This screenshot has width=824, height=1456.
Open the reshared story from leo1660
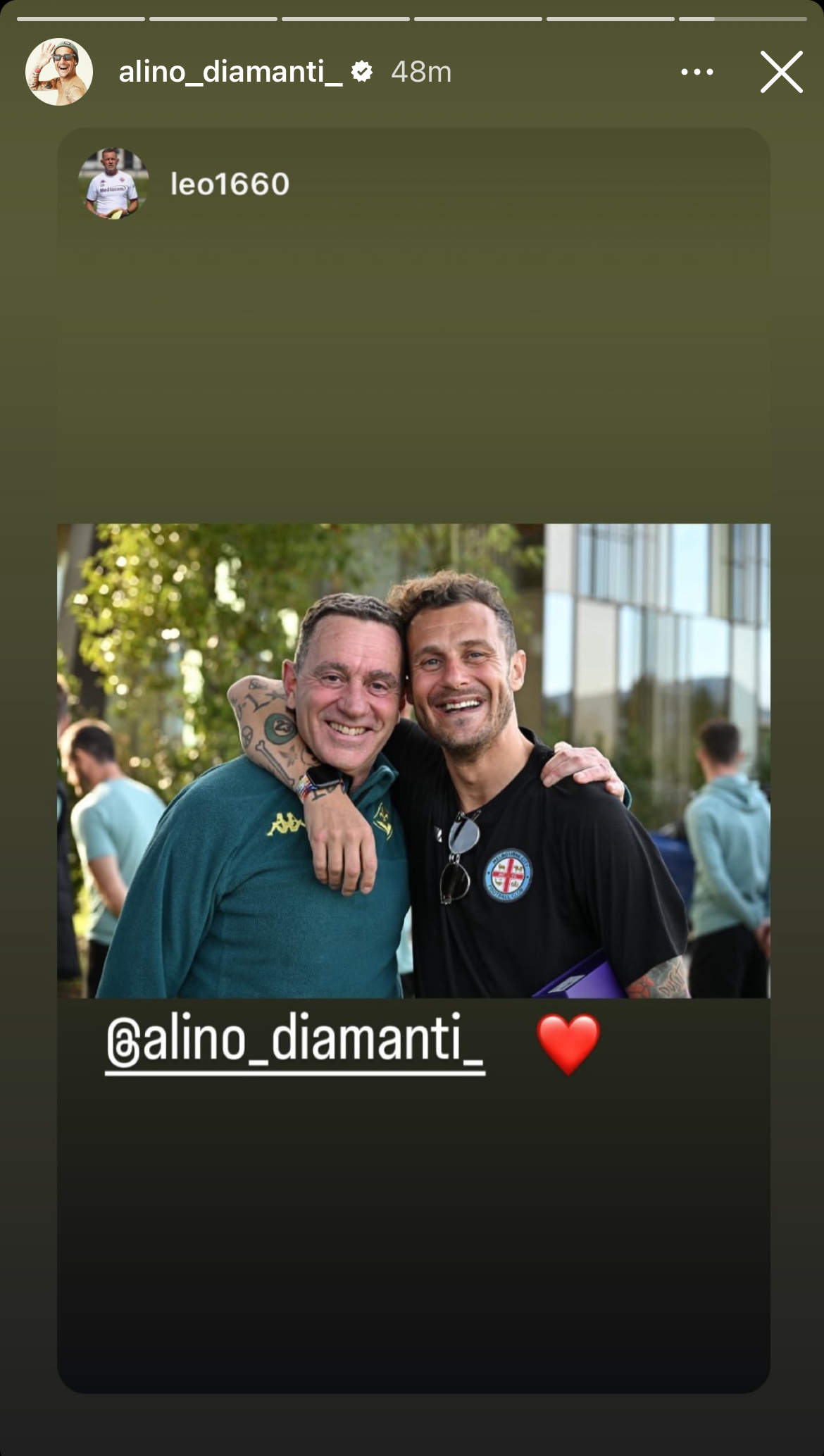click(x=413, y=761)
